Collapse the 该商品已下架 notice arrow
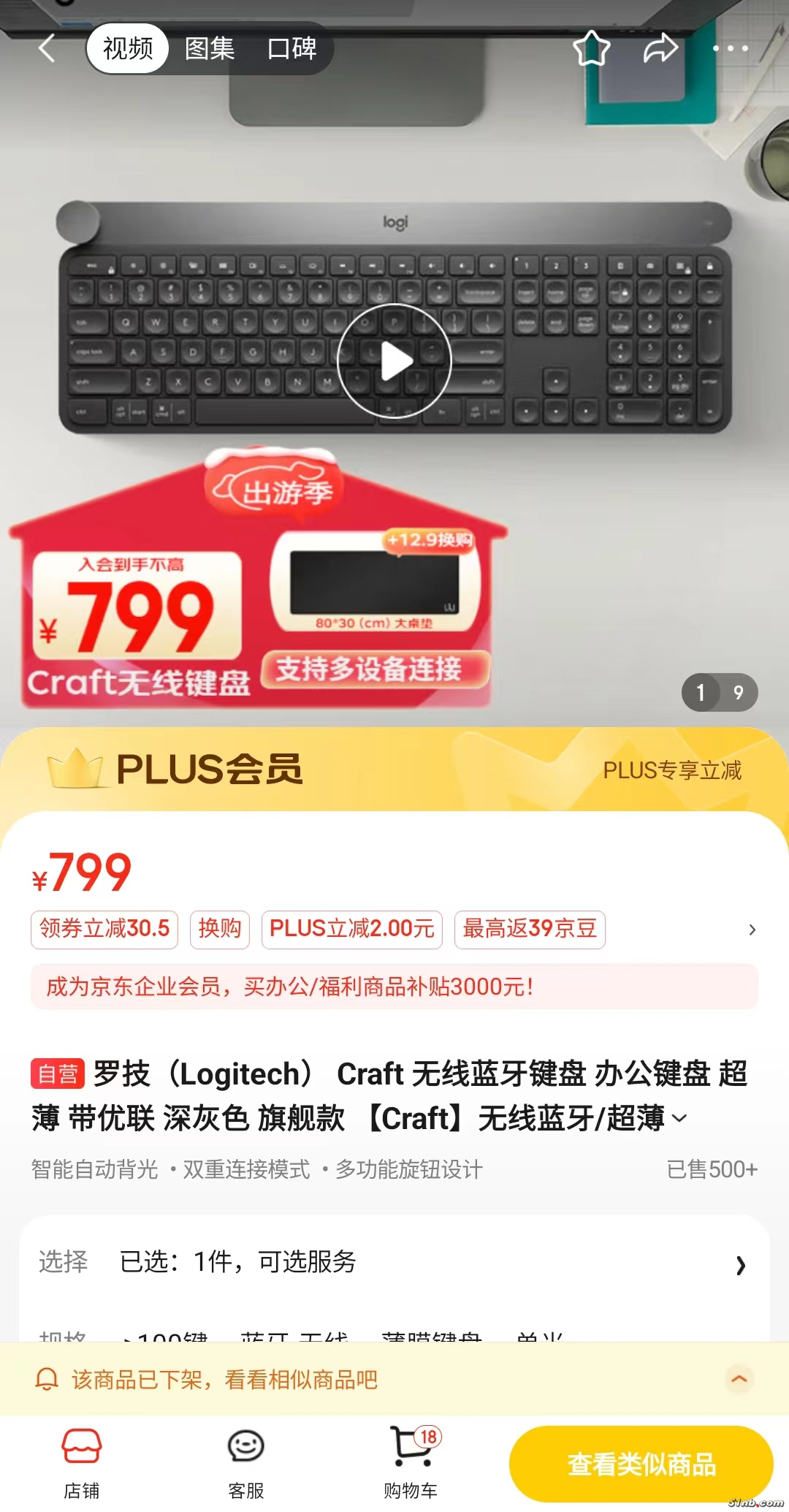 click(739, 1379)
